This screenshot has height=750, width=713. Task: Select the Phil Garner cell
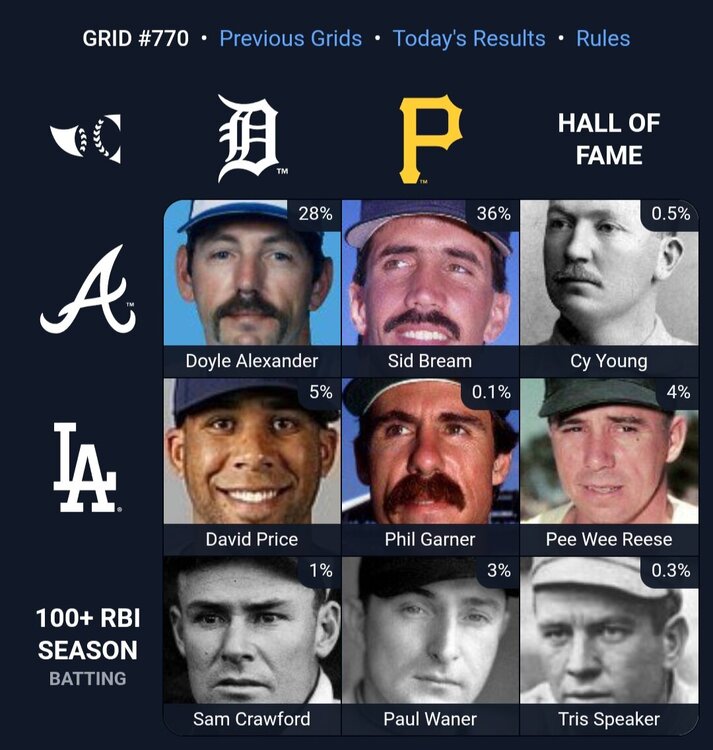tap(430, 466)
